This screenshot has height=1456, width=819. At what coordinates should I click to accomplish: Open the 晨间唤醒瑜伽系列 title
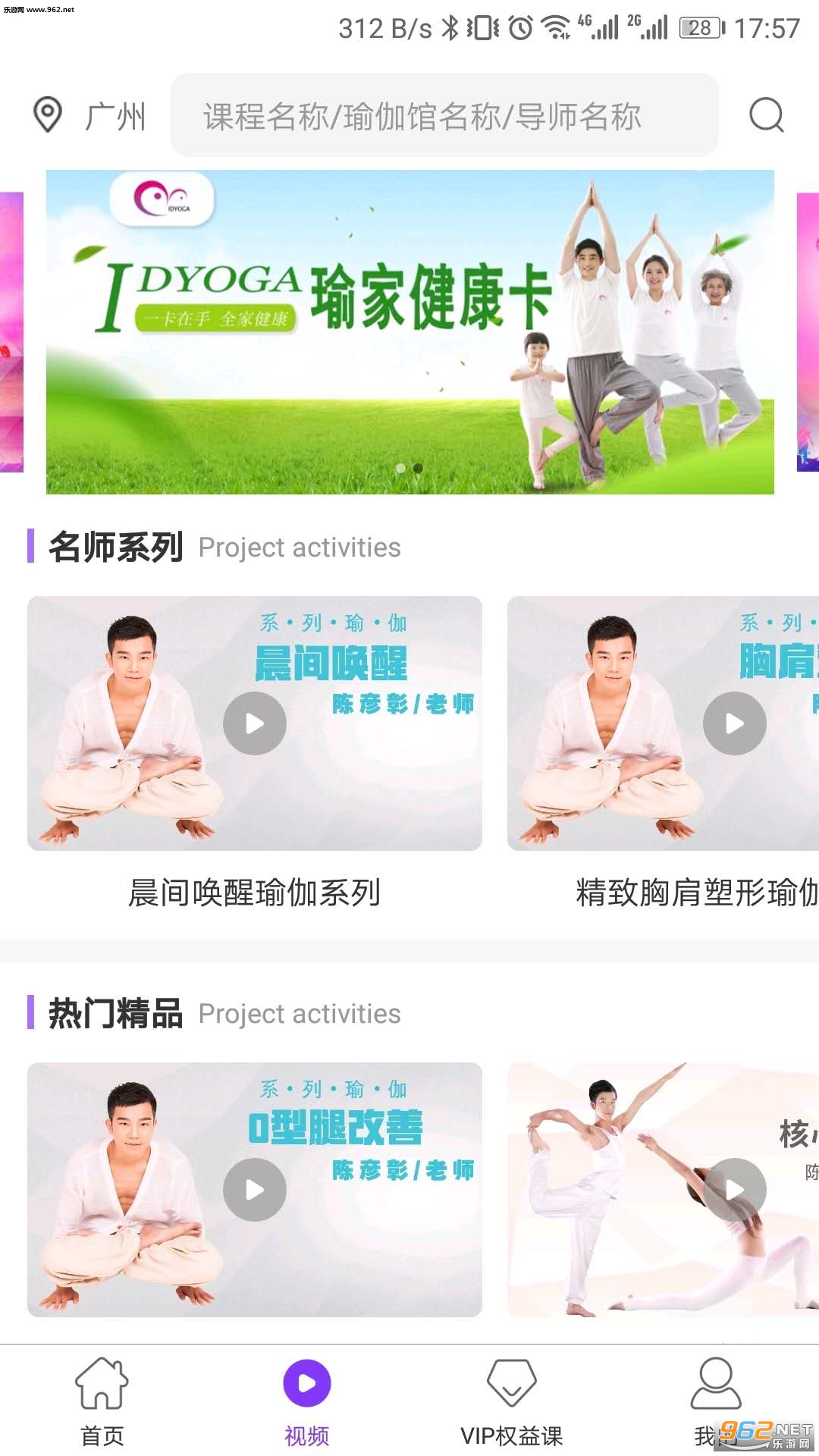[x=255, y=893]
